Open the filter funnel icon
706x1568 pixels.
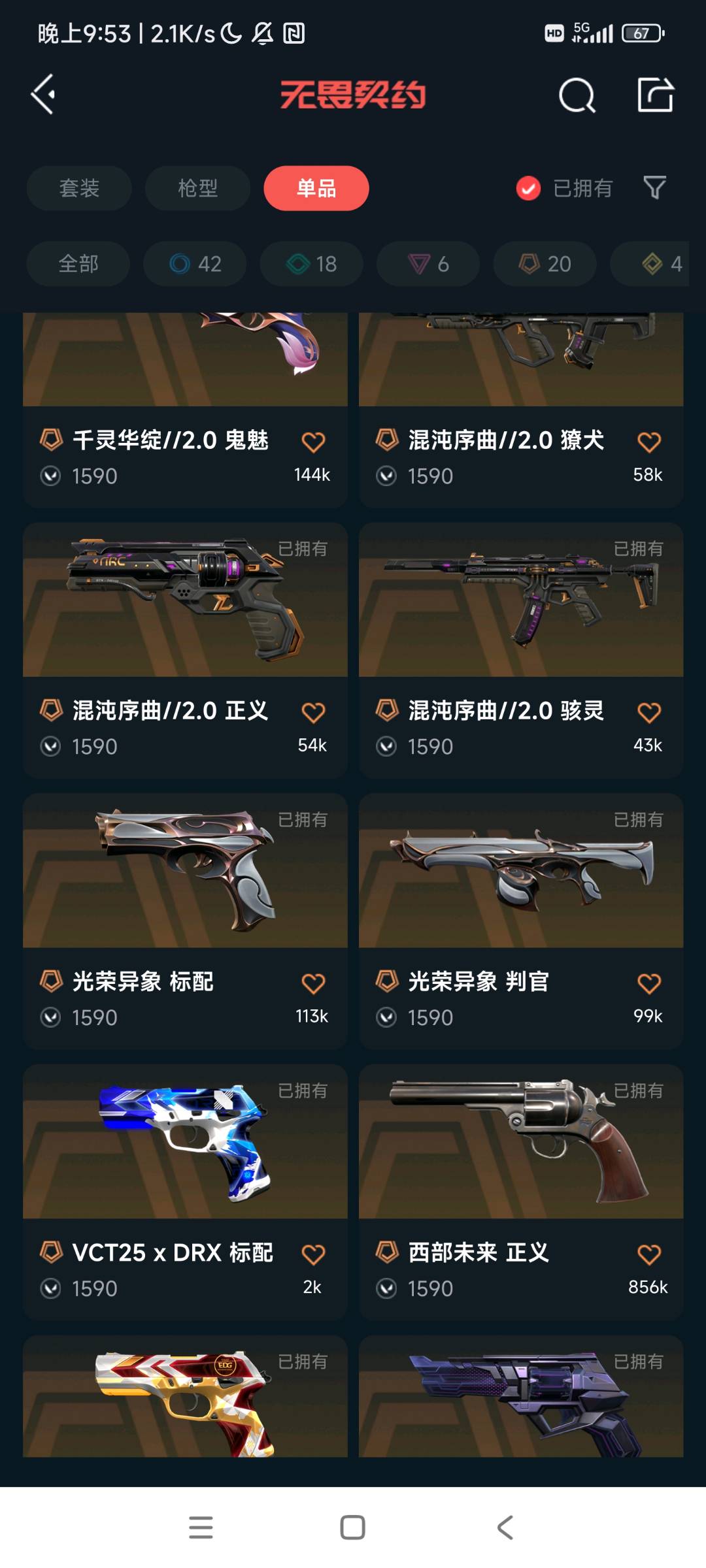(x=654, y=188)
